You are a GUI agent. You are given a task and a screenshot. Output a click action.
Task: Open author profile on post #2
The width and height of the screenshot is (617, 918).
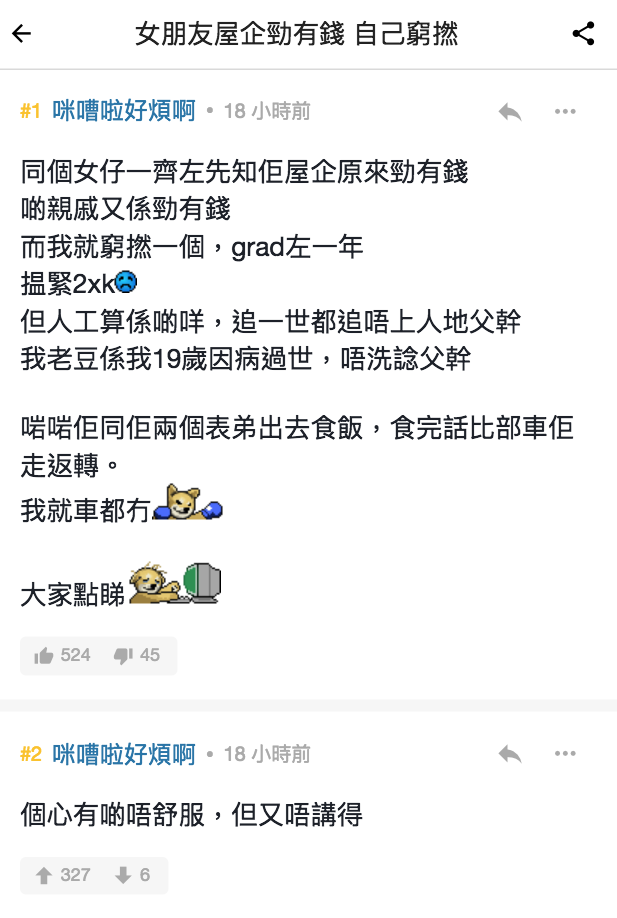[123, 754]
